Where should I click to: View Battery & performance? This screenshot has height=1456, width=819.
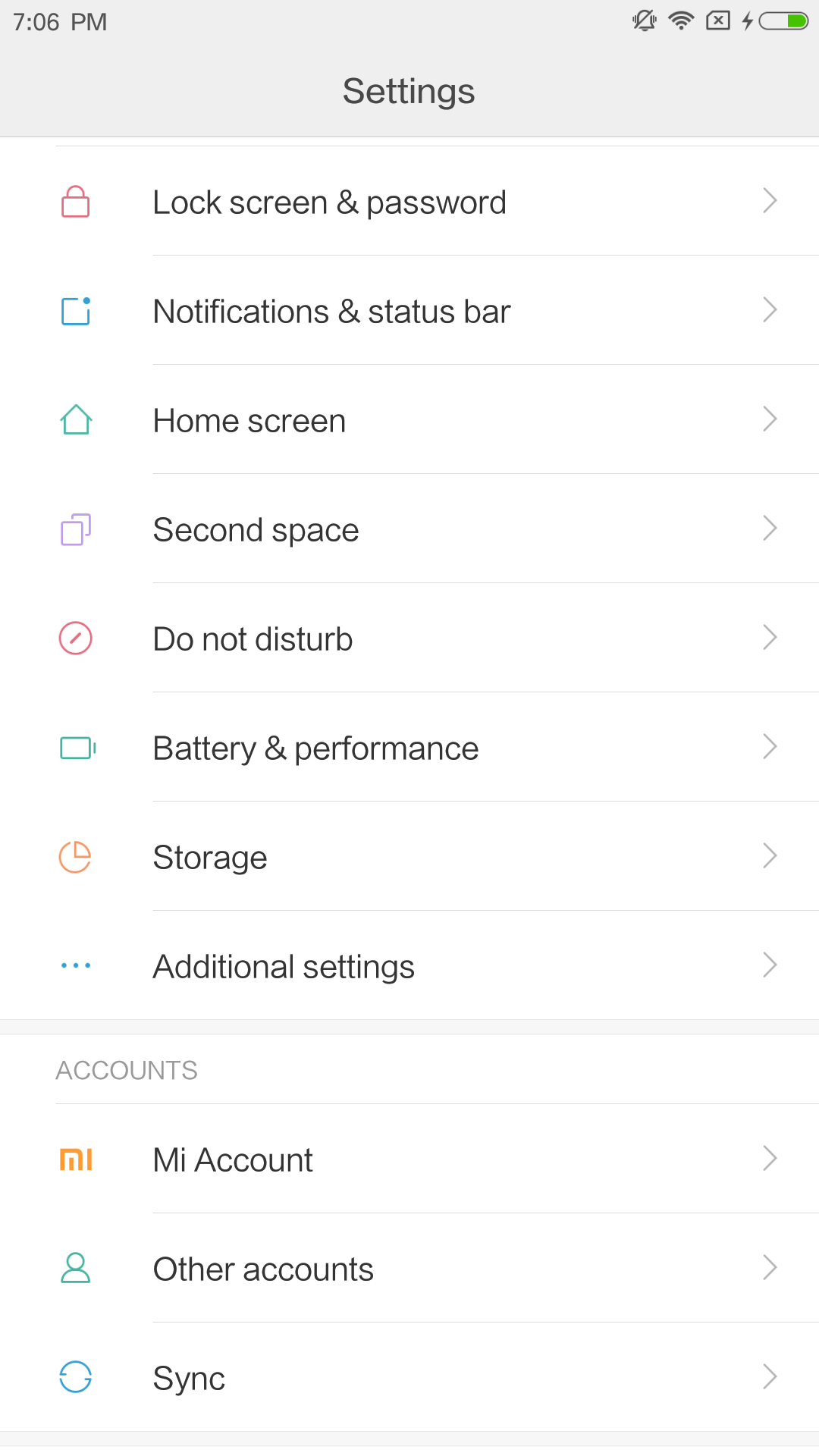[x=409, y=747]
